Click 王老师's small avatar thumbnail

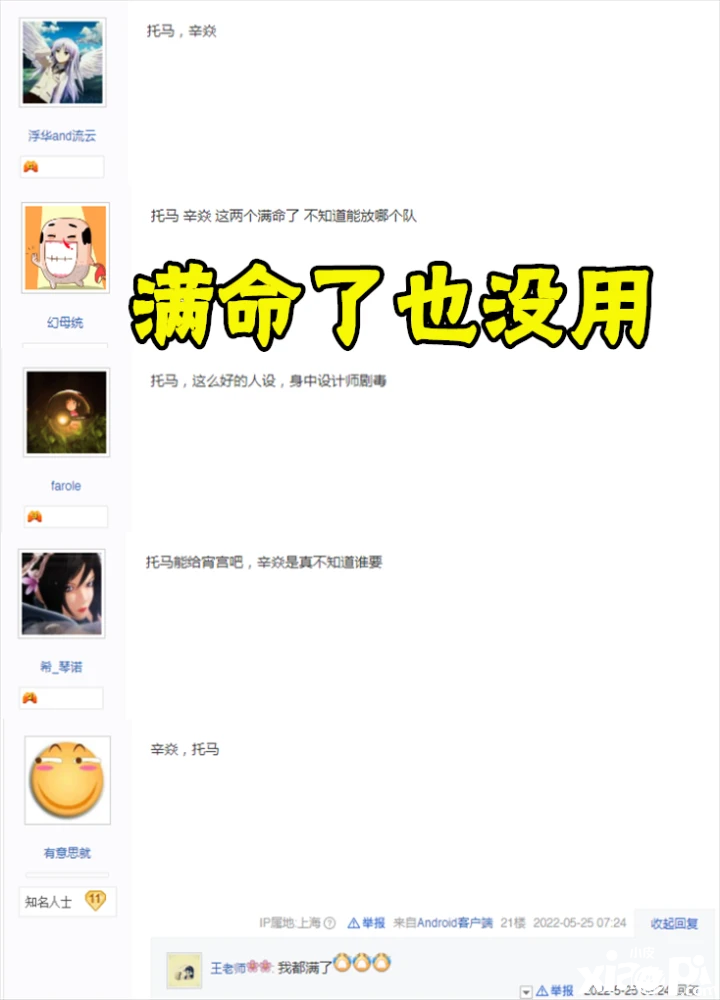[187, 969]
